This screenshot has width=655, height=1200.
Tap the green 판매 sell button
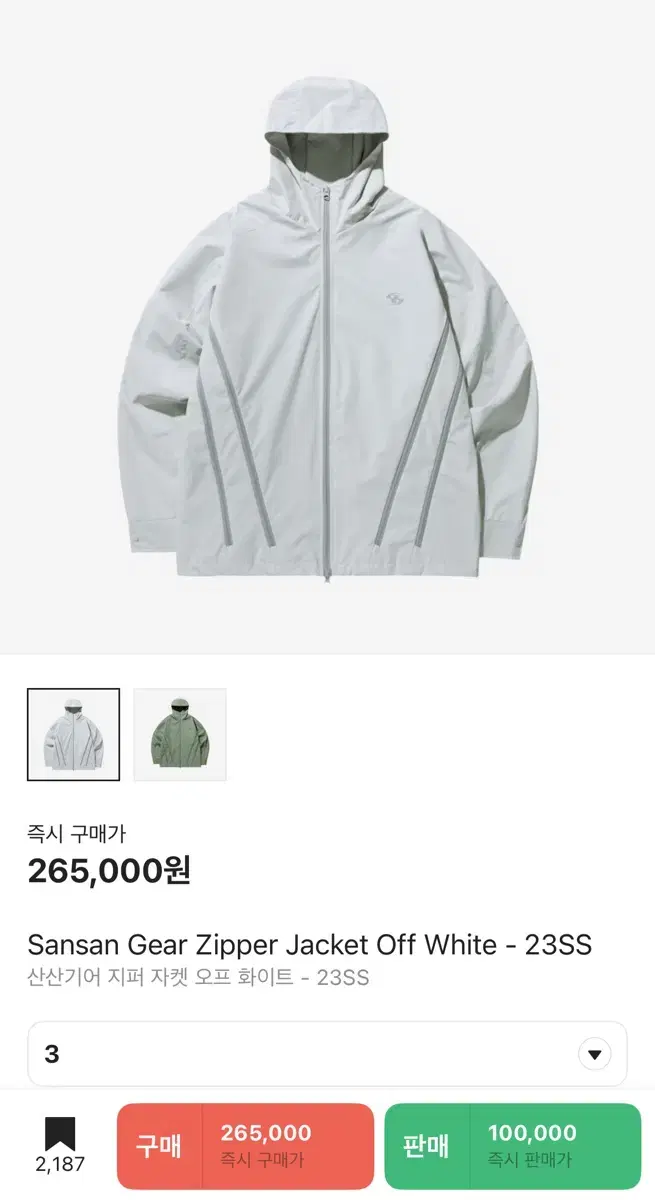(x=512, y=1145)
